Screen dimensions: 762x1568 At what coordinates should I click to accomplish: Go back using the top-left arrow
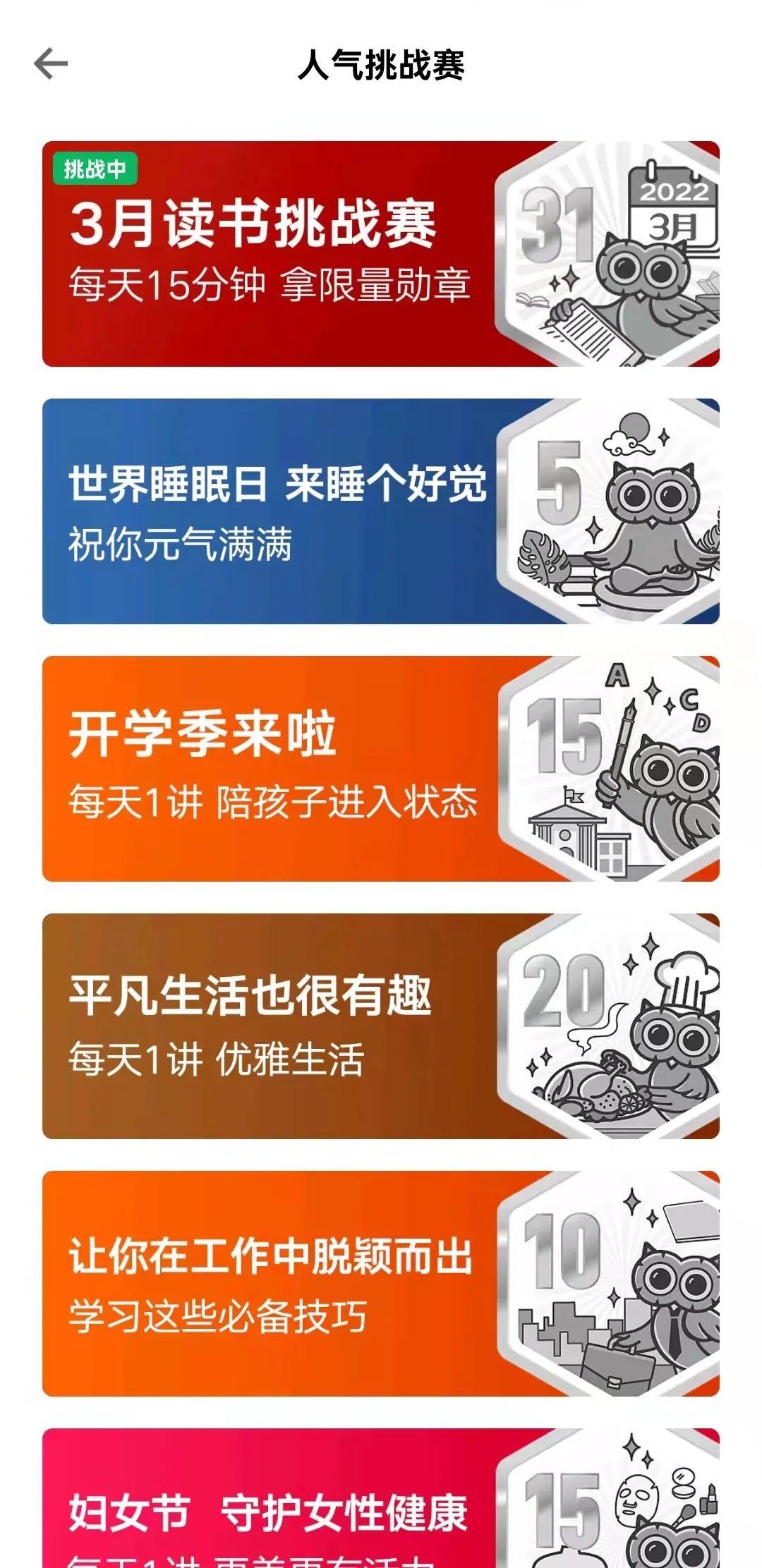51,64
